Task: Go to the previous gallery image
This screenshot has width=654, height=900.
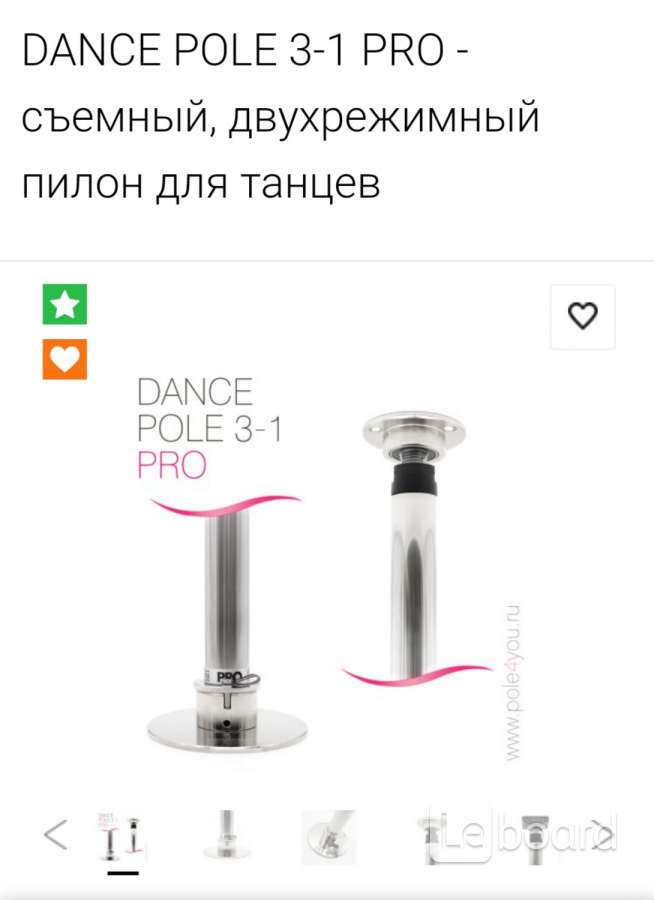Action: 56,834
